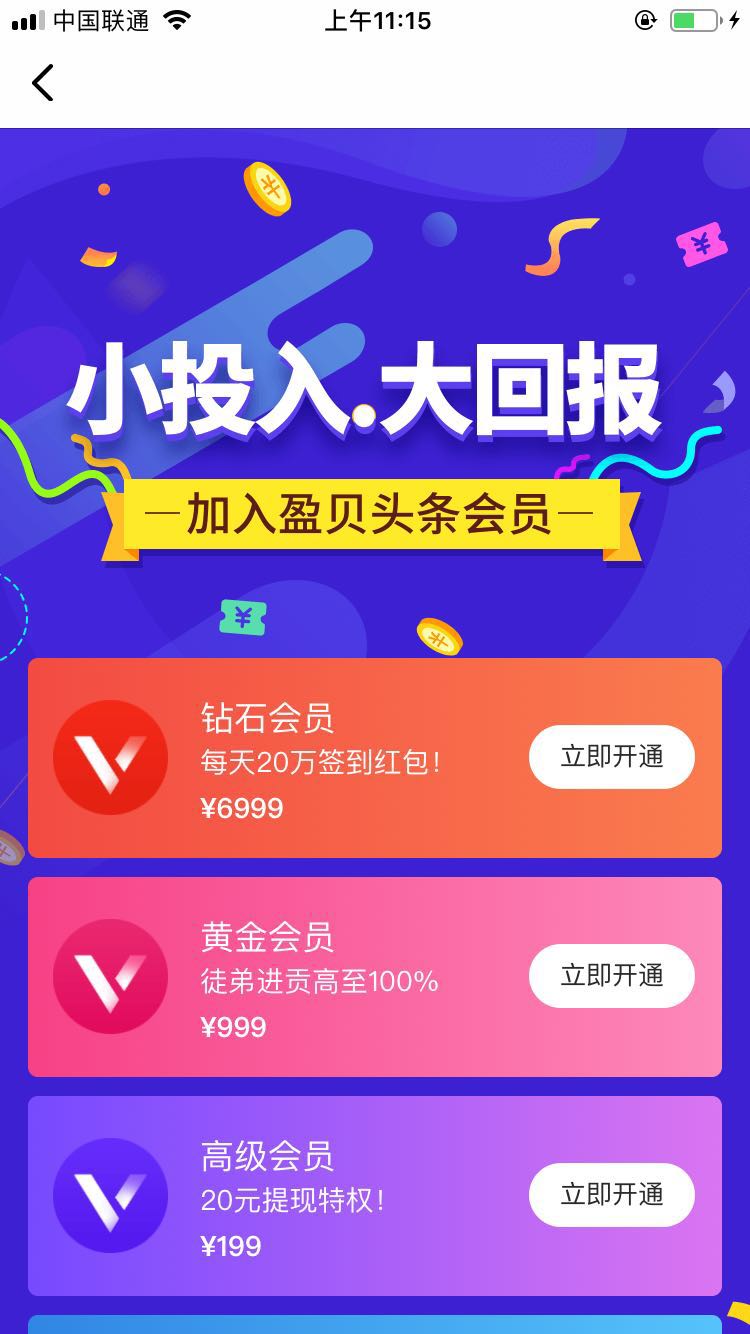Tap the pink V badge on 黄金会员 card
750x1334 pixels.
click(x=110, y=976)
